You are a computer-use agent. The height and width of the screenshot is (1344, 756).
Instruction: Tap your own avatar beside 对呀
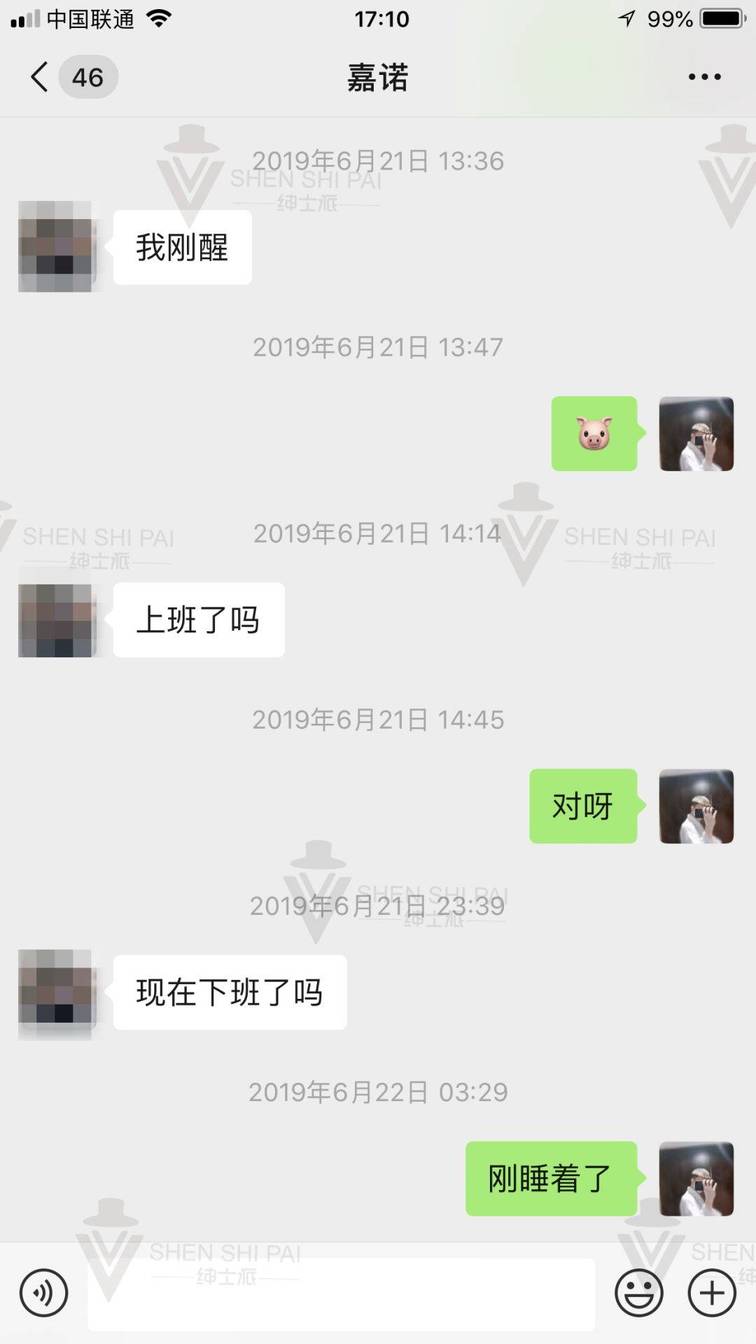point(696,807)
